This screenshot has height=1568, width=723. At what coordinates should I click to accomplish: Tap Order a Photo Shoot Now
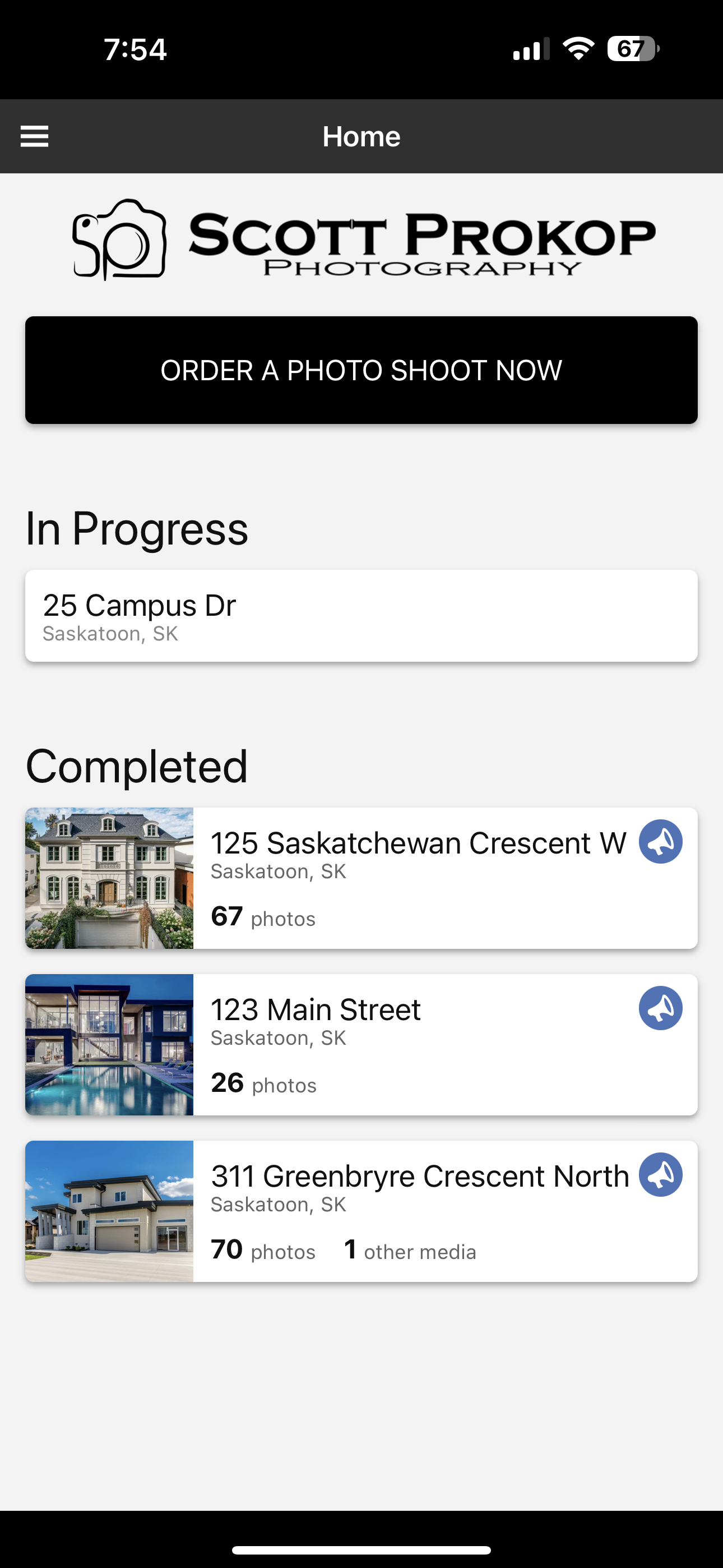click(x=361, y=370)
